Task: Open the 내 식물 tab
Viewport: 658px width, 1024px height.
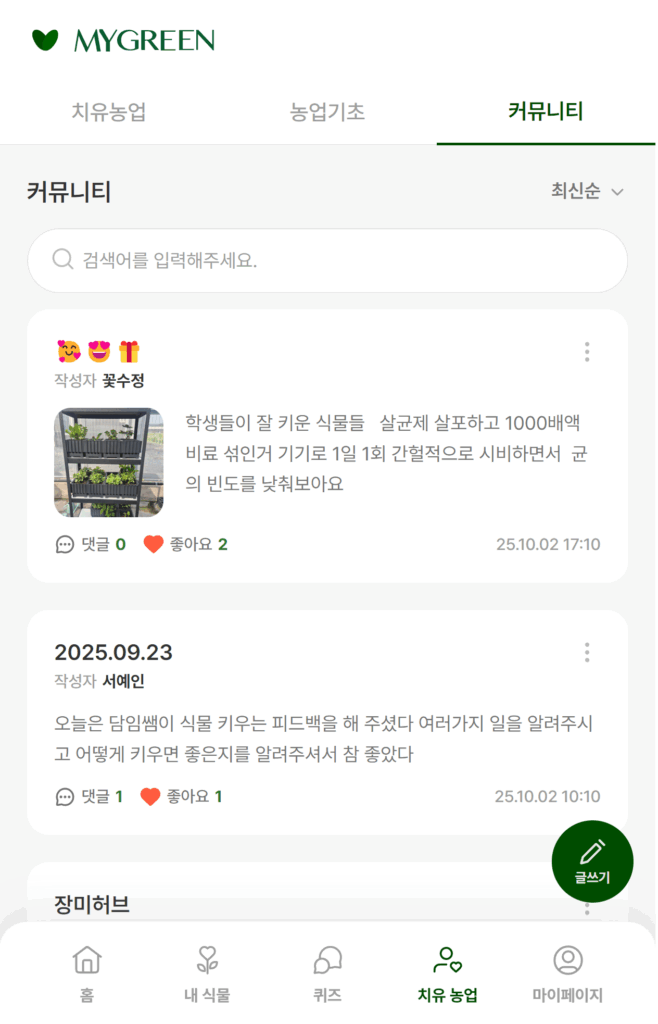Action: (x=207, y=974)
